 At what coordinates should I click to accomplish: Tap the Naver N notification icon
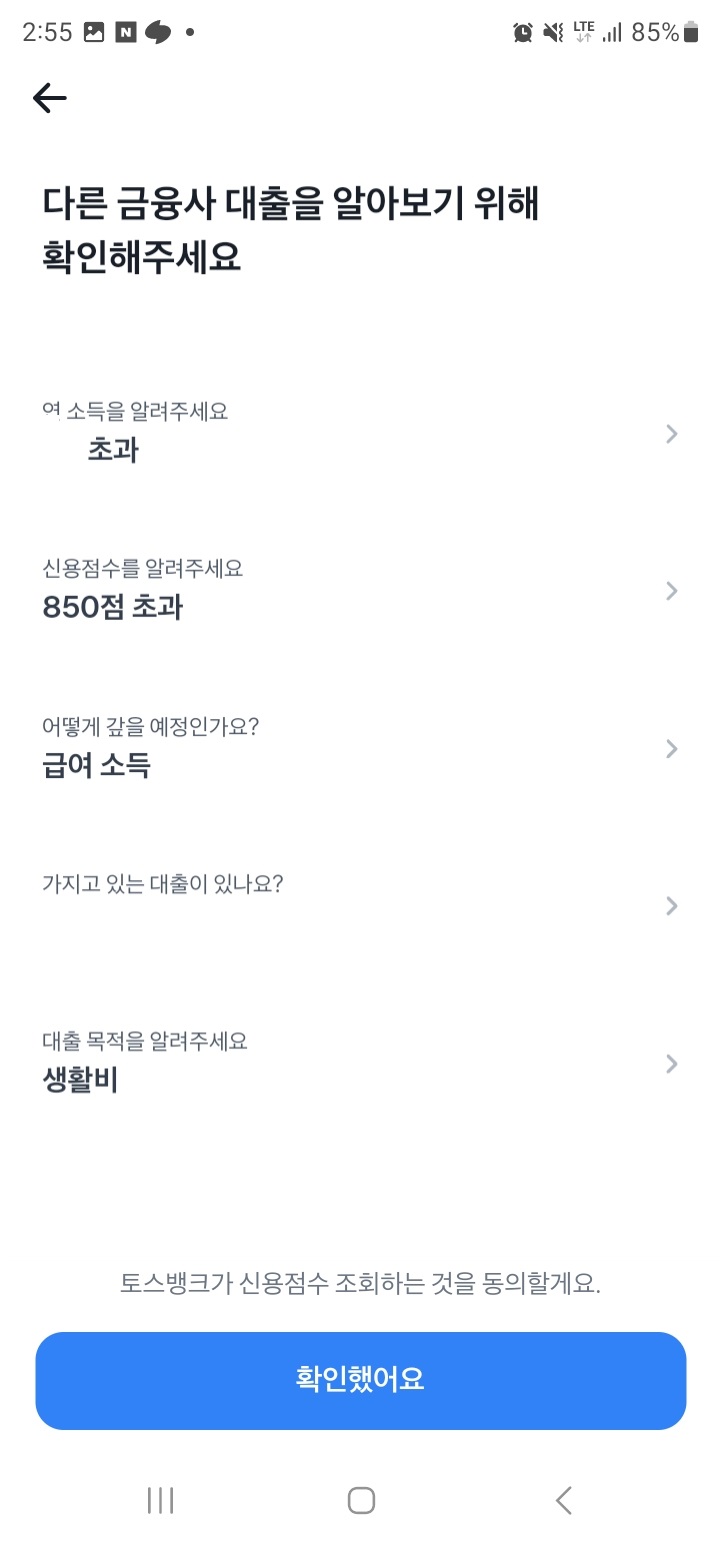tap(124, 31)
